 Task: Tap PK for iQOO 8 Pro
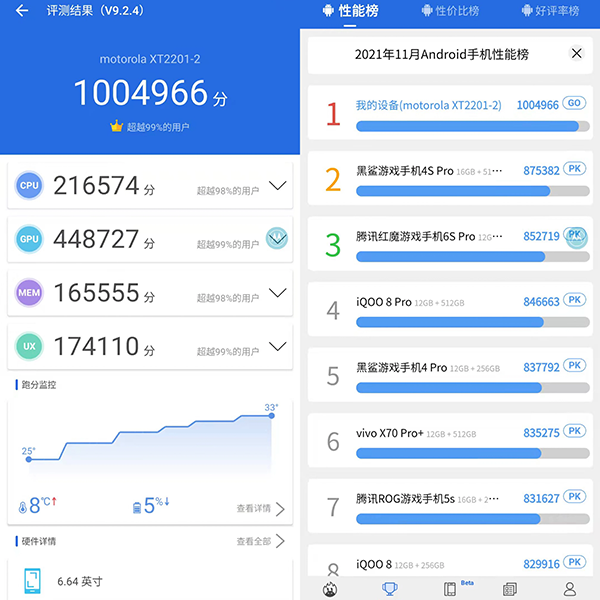574,300
